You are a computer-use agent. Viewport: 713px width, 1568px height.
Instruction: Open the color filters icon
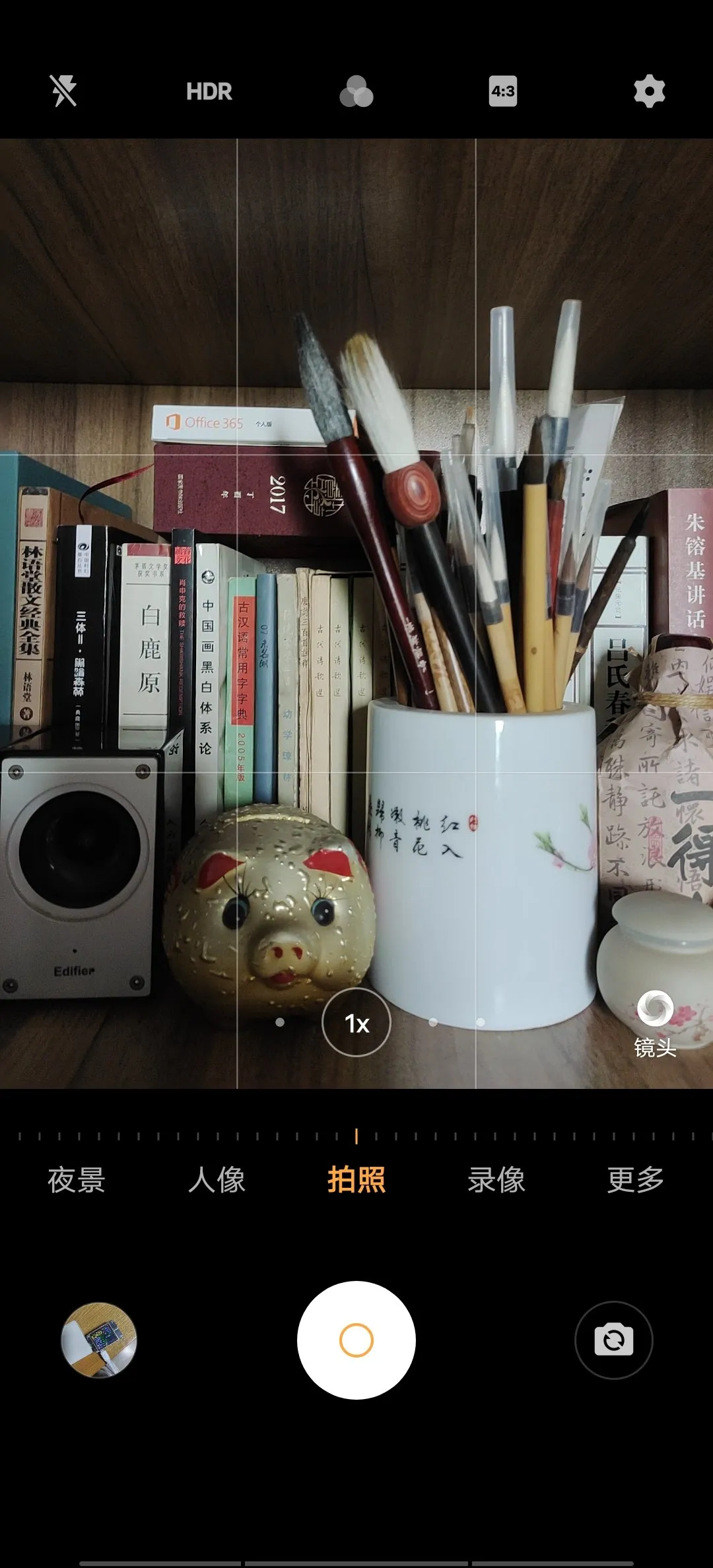pyautogui.click(x=356, y=91)
